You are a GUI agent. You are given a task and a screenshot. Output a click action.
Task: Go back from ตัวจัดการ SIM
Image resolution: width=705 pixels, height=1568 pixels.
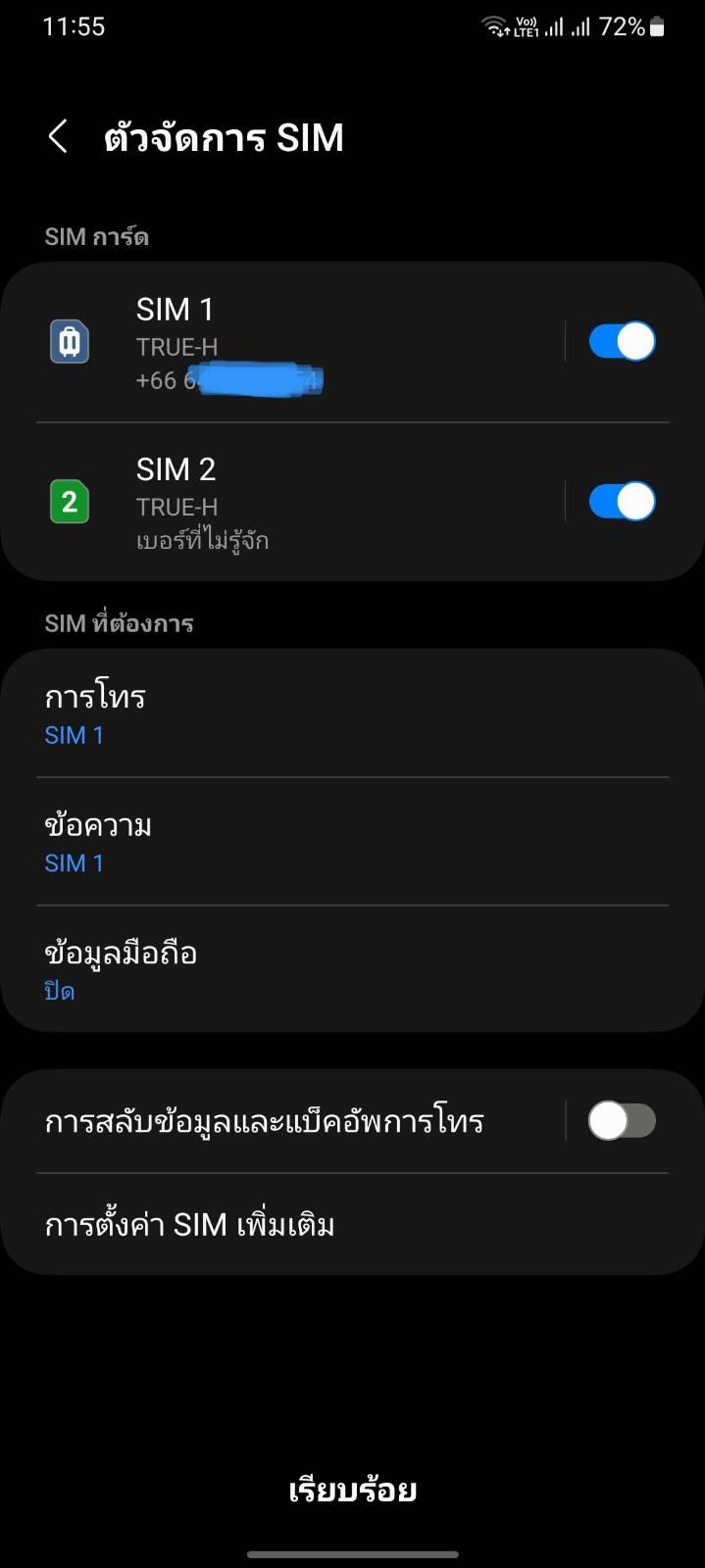[58, 136]
